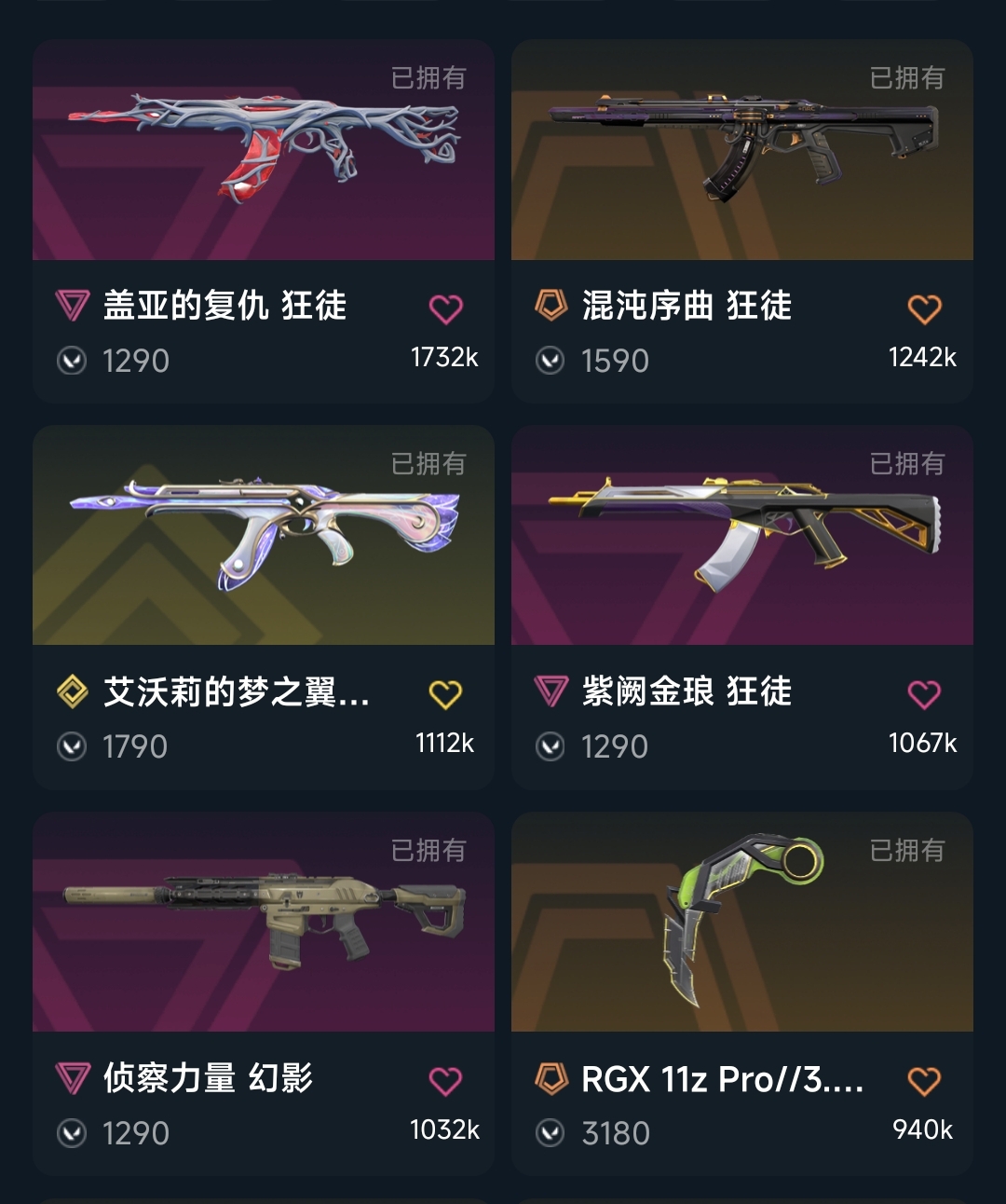View the 艾沃莉的梦之翼 skin card
This screenshot has width=1006, height=1204.
tap(263, 537)
